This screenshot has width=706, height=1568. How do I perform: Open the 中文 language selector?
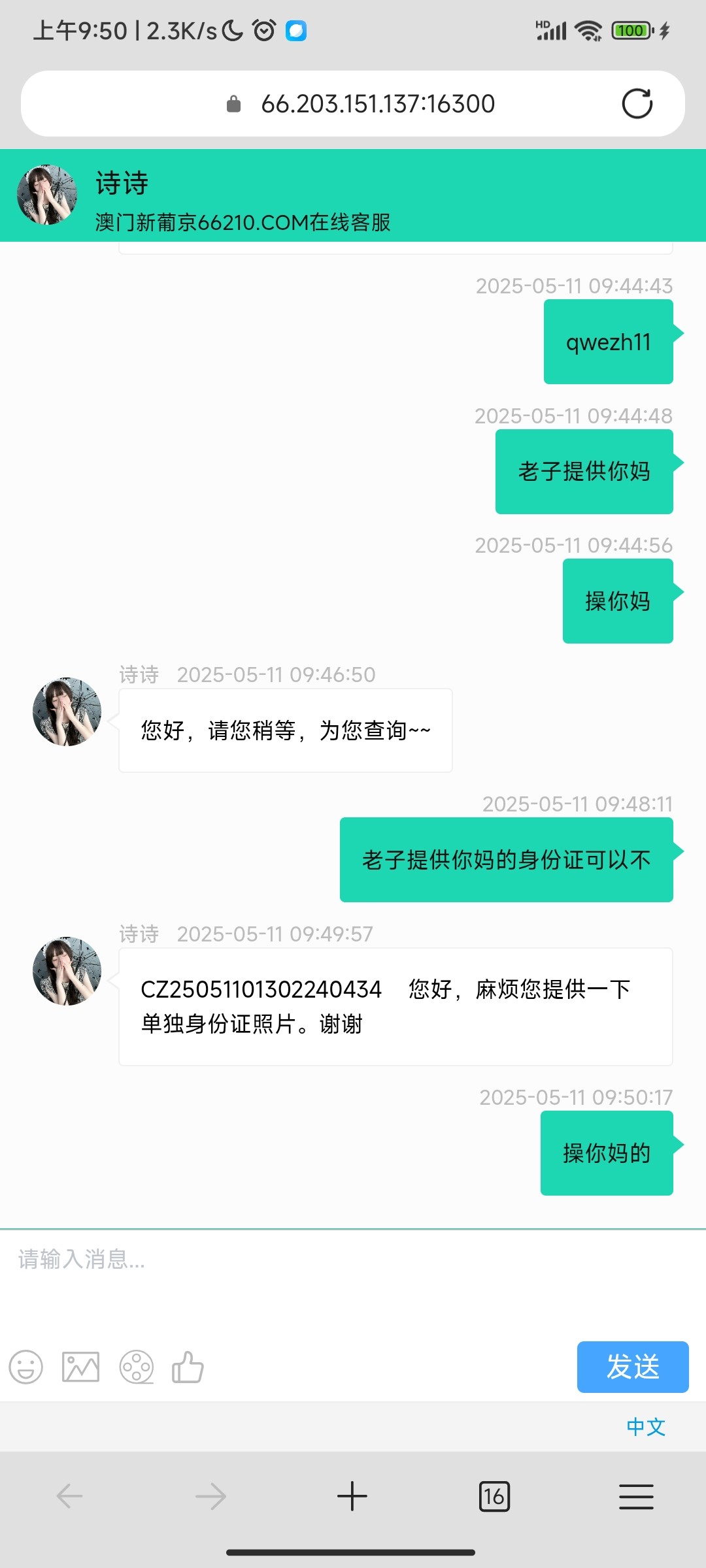pyautogui.click(x=645, y=1426)
